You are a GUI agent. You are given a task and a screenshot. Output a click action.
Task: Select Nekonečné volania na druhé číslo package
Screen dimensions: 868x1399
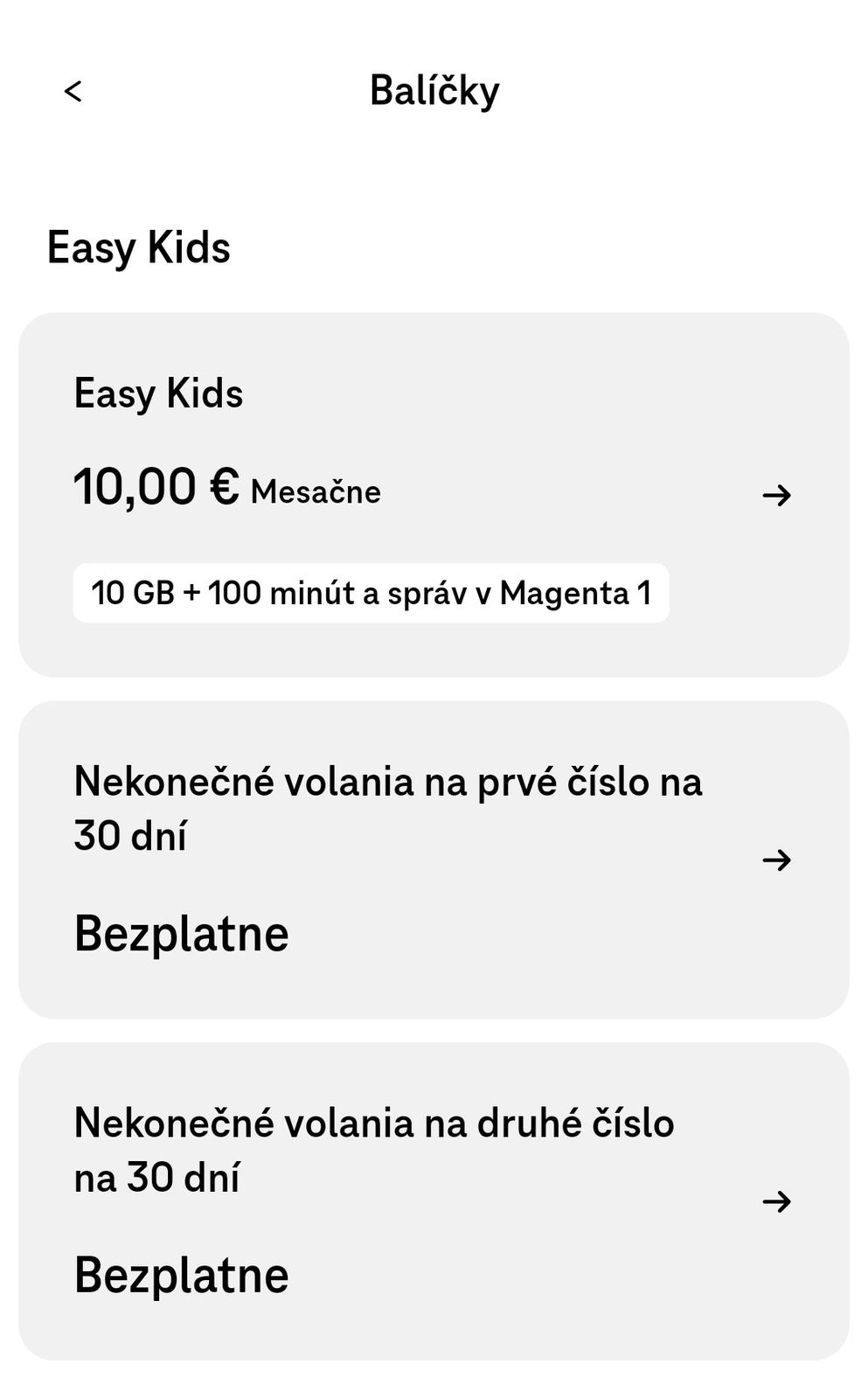point(434,1200)
